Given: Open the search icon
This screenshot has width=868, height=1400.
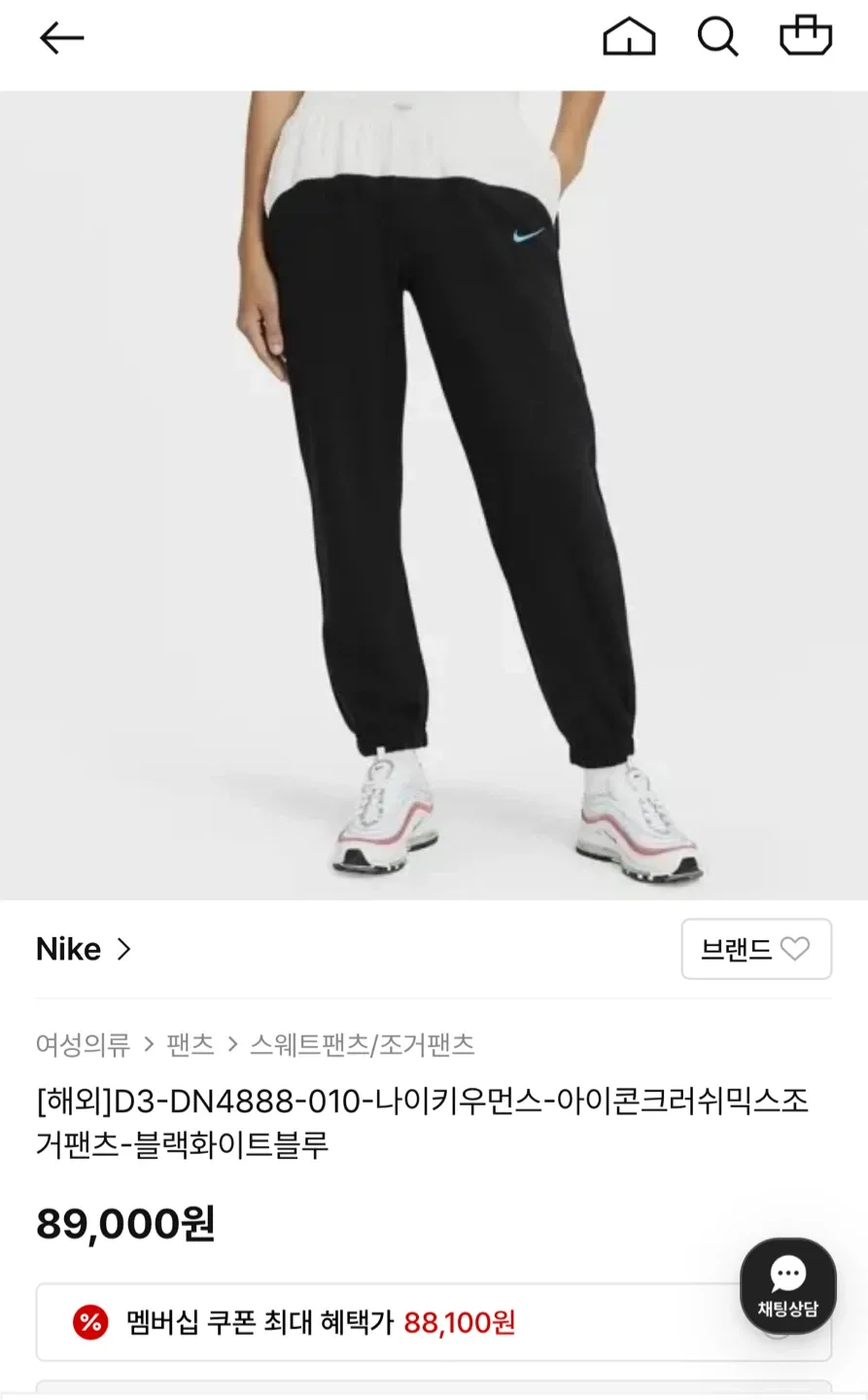Looking at the screenshot, I should 717,38.
